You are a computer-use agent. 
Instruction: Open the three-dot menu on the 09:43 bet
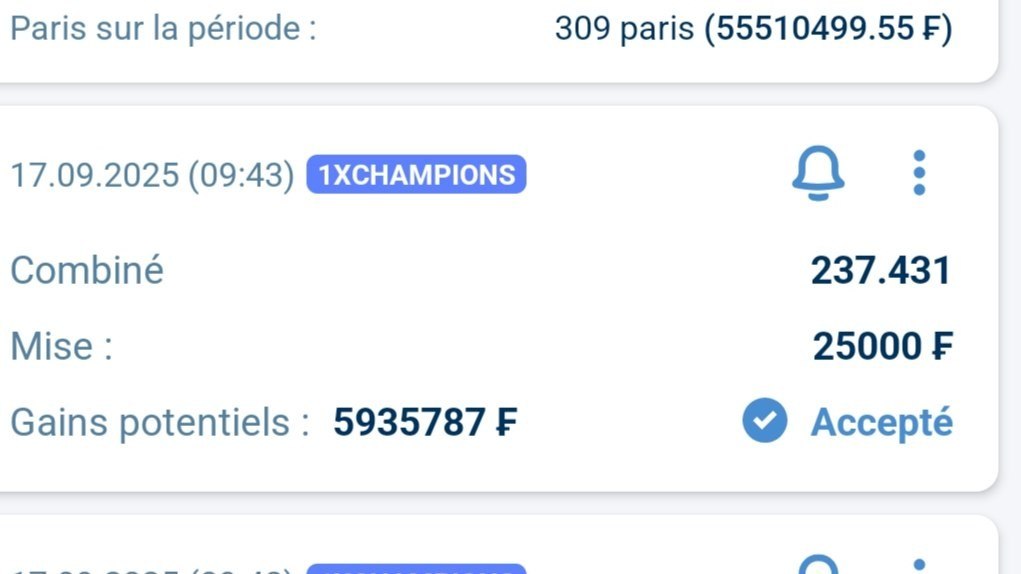[919, 174]
